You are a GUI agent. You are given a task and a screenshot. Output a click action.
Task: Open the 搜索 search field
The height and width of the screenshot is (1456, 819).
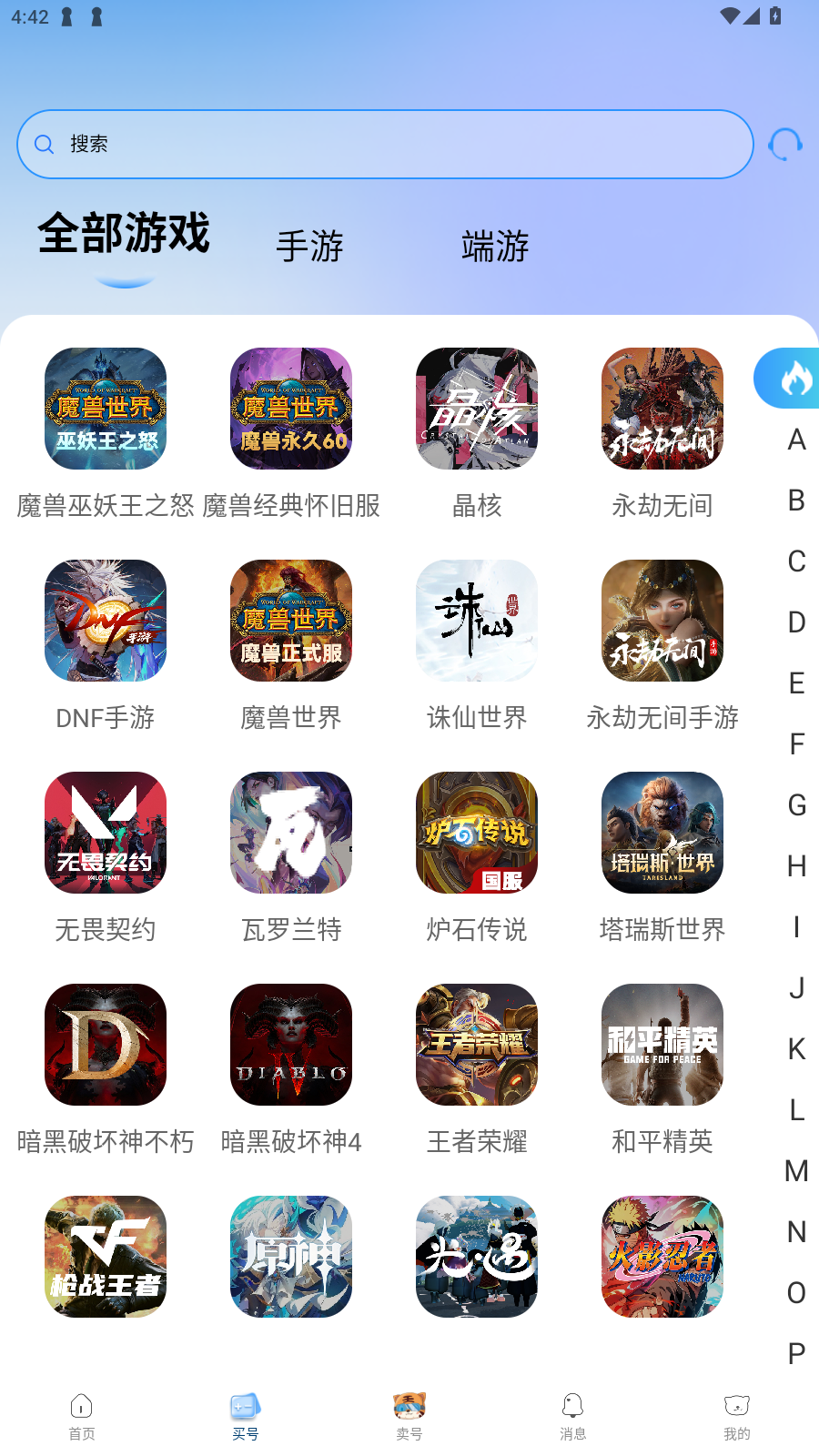[382, 145]
